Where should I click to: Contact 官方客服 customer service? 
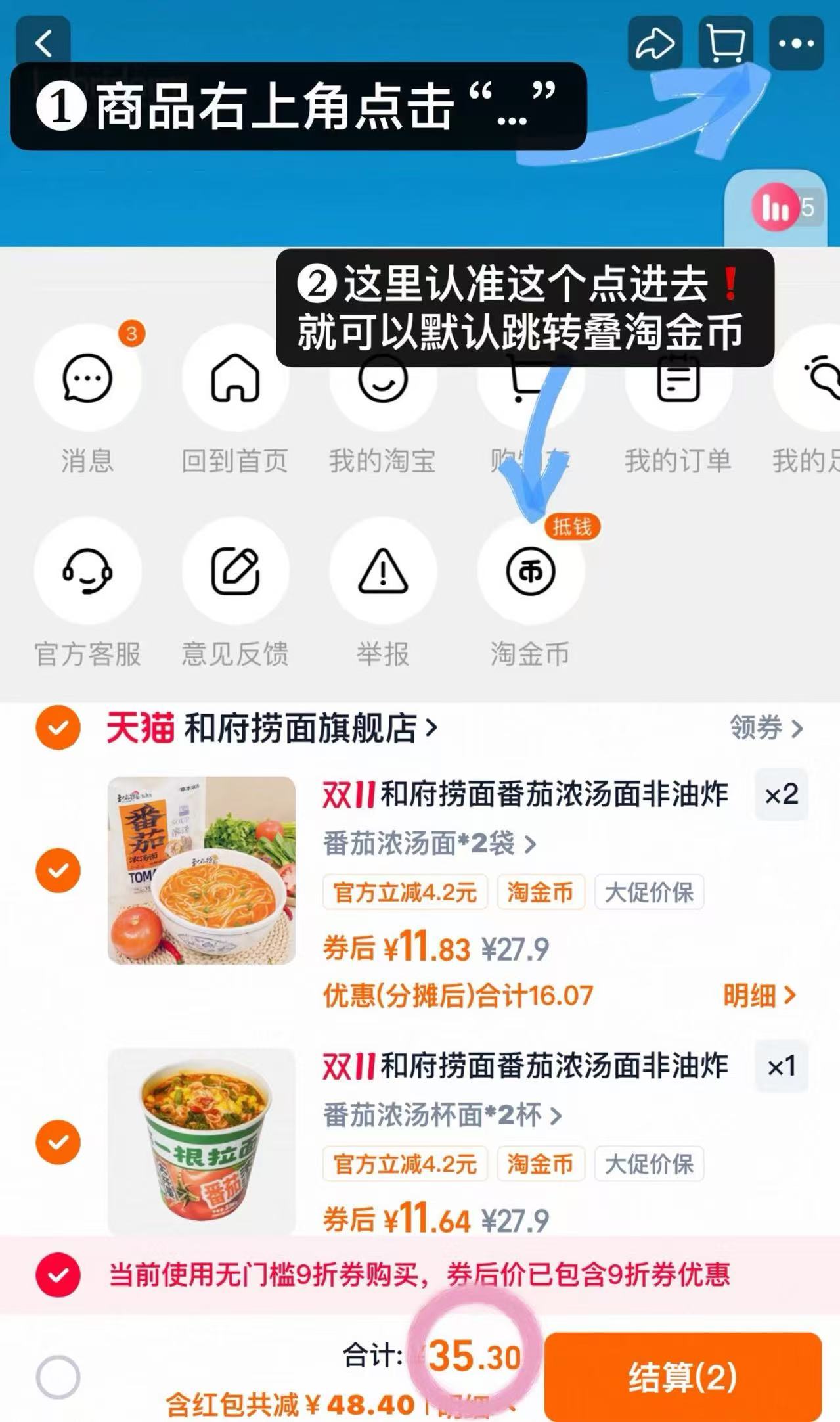(x=87, y=572)
